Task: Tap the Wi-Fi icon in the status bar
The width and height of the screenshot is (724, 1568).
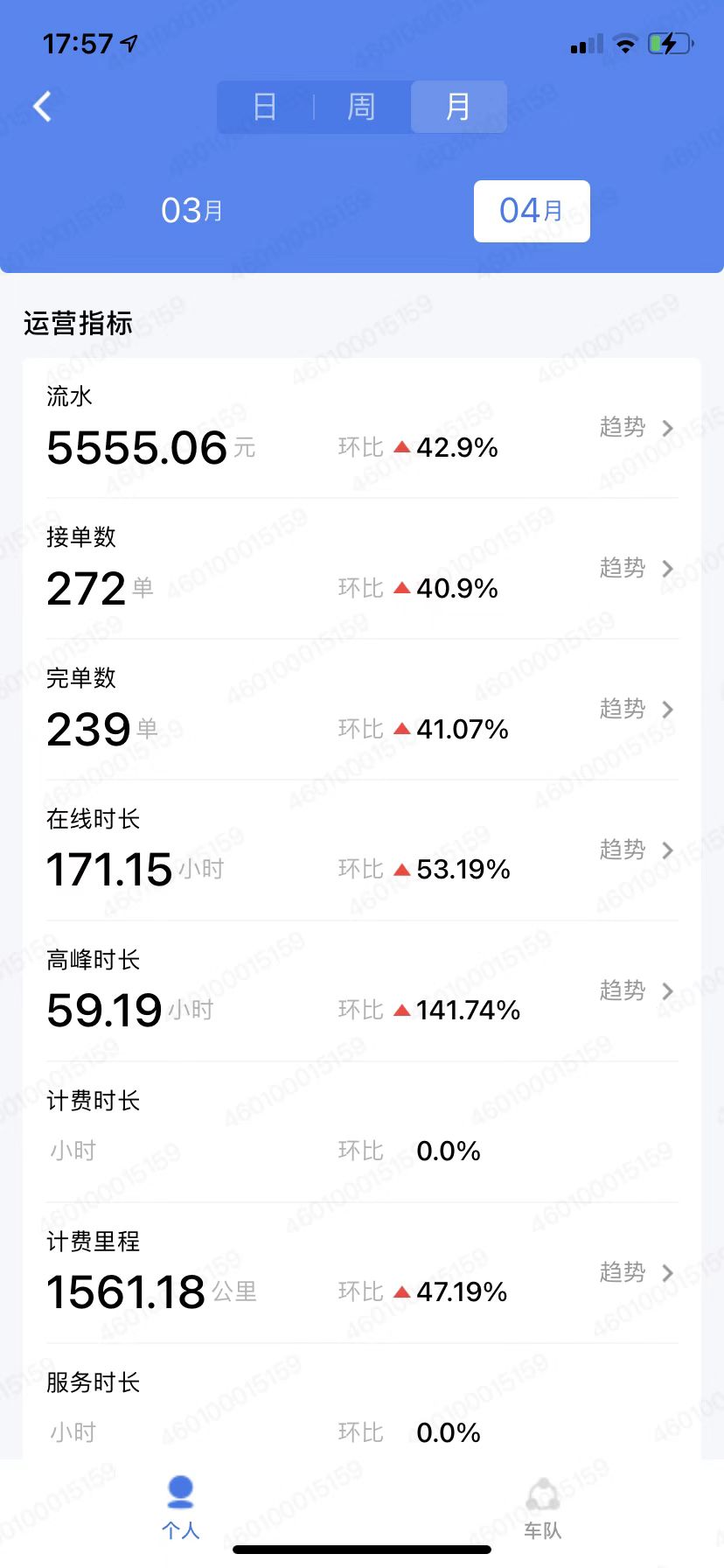Action: [625, 42]
